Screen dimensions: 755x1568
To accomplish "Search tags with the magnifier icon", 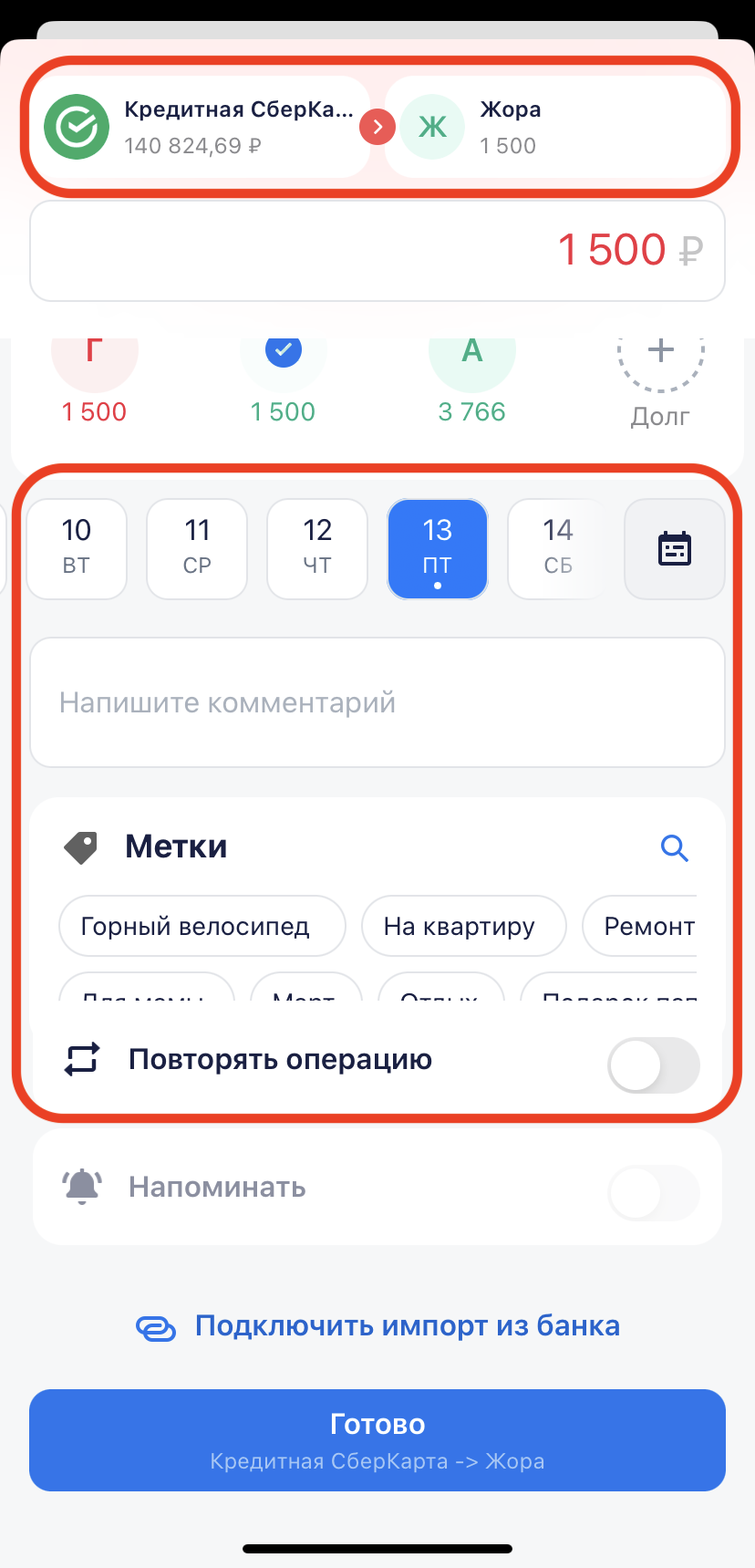I will 674,848.
